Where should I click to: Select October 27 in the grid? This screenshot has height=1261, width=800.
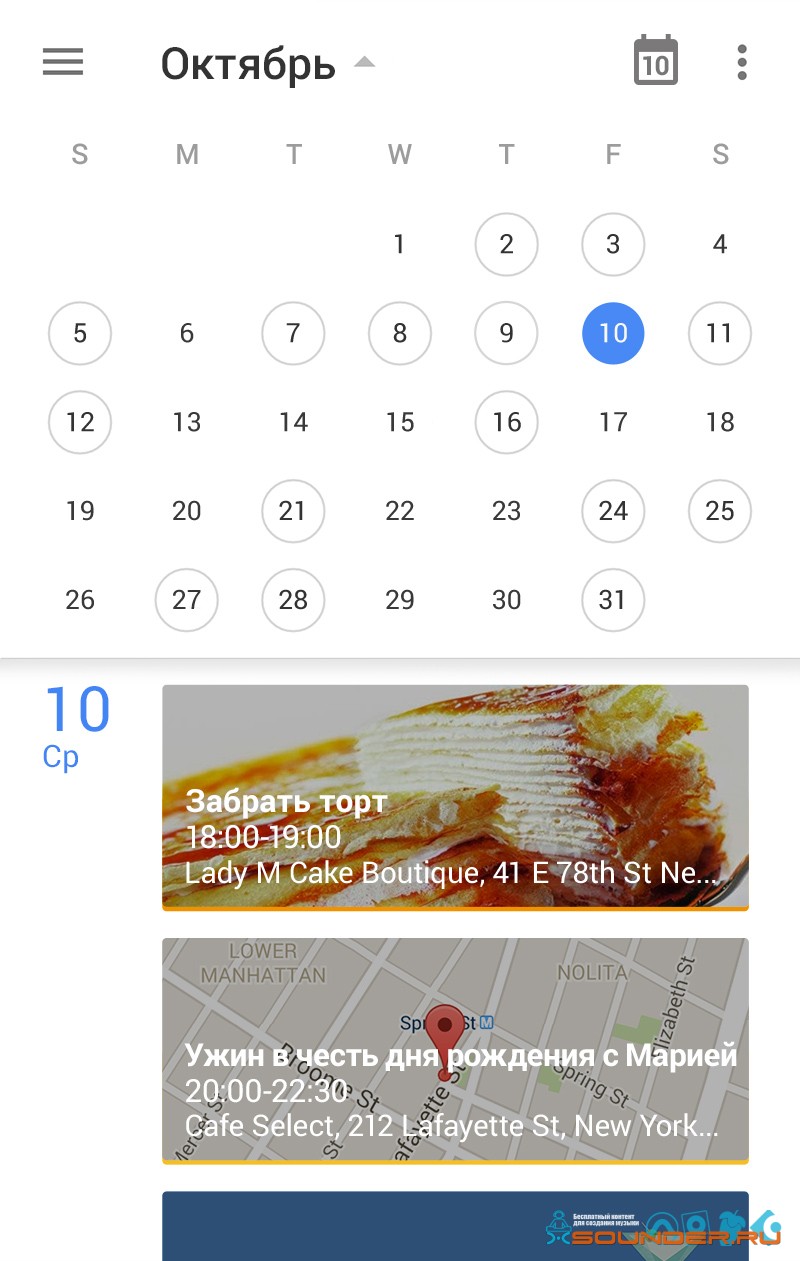click(187, 600)
